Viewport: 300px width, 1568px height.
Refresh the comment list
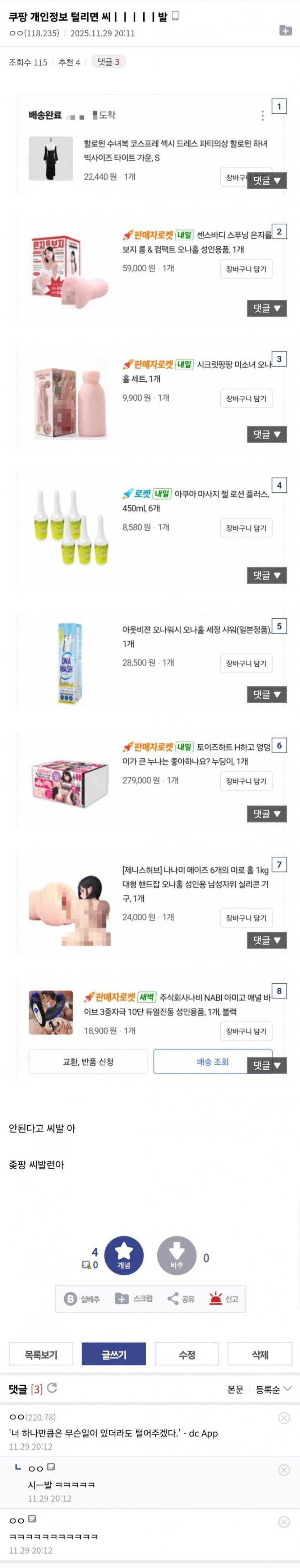(52, 1388)
